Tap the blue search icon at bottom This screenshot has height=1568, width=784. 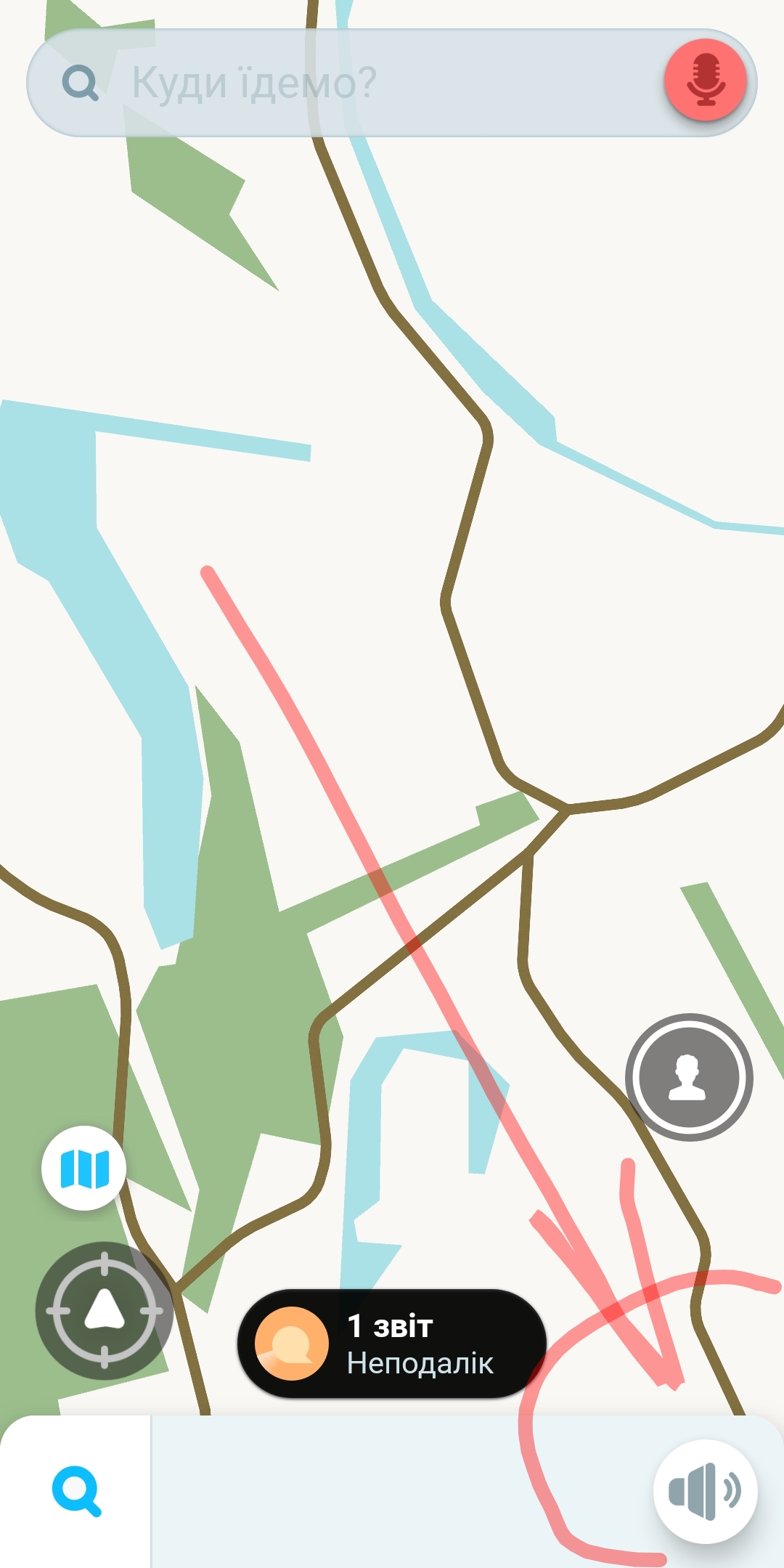[x=76, y=1491]
